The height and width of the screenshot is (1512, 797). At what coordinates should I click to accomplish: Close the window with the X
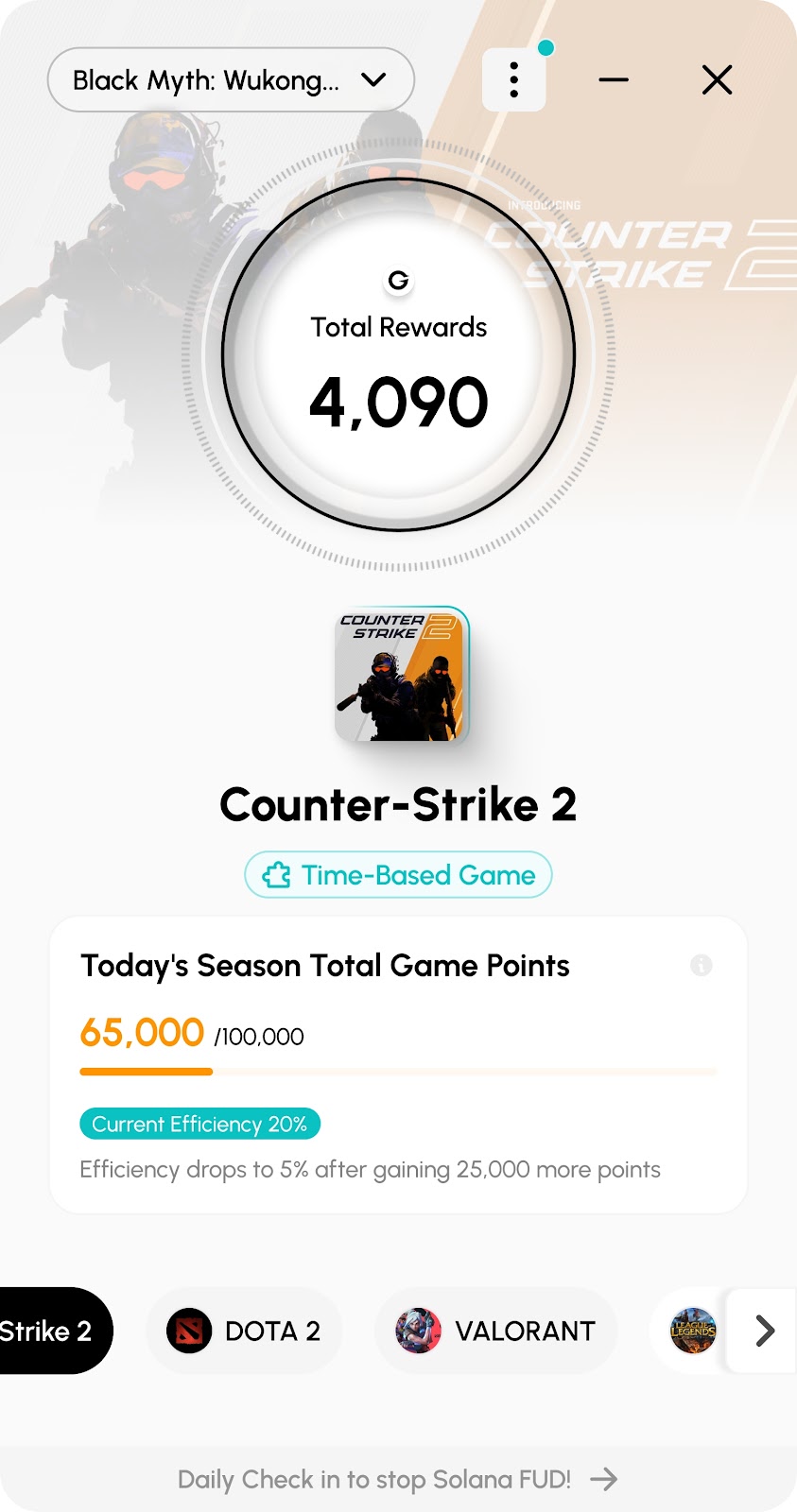tap(718, 80)
